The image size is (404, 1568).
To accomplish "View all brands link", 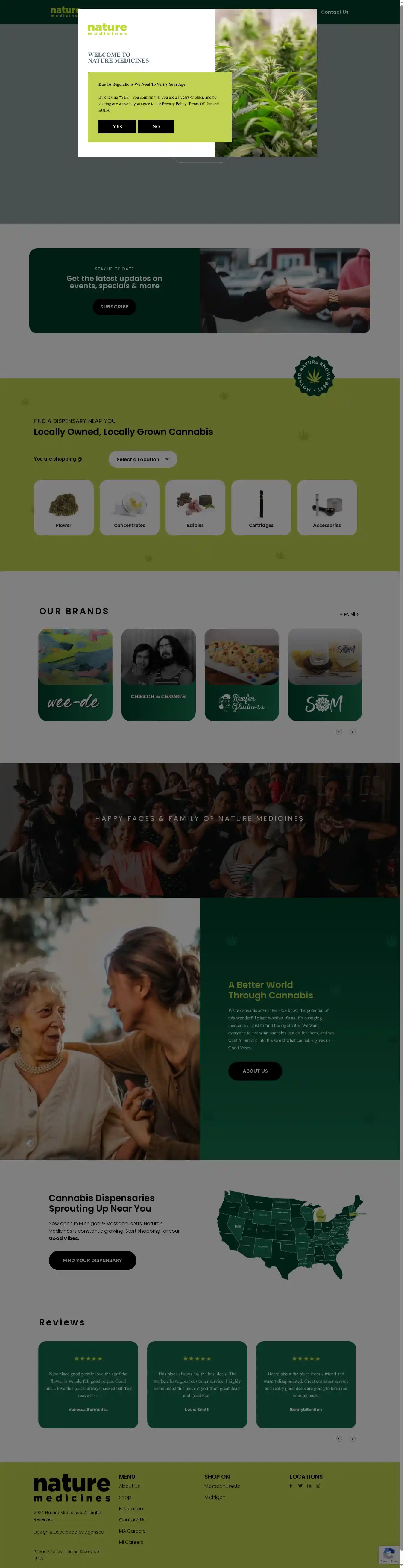I will click(348, 614).
